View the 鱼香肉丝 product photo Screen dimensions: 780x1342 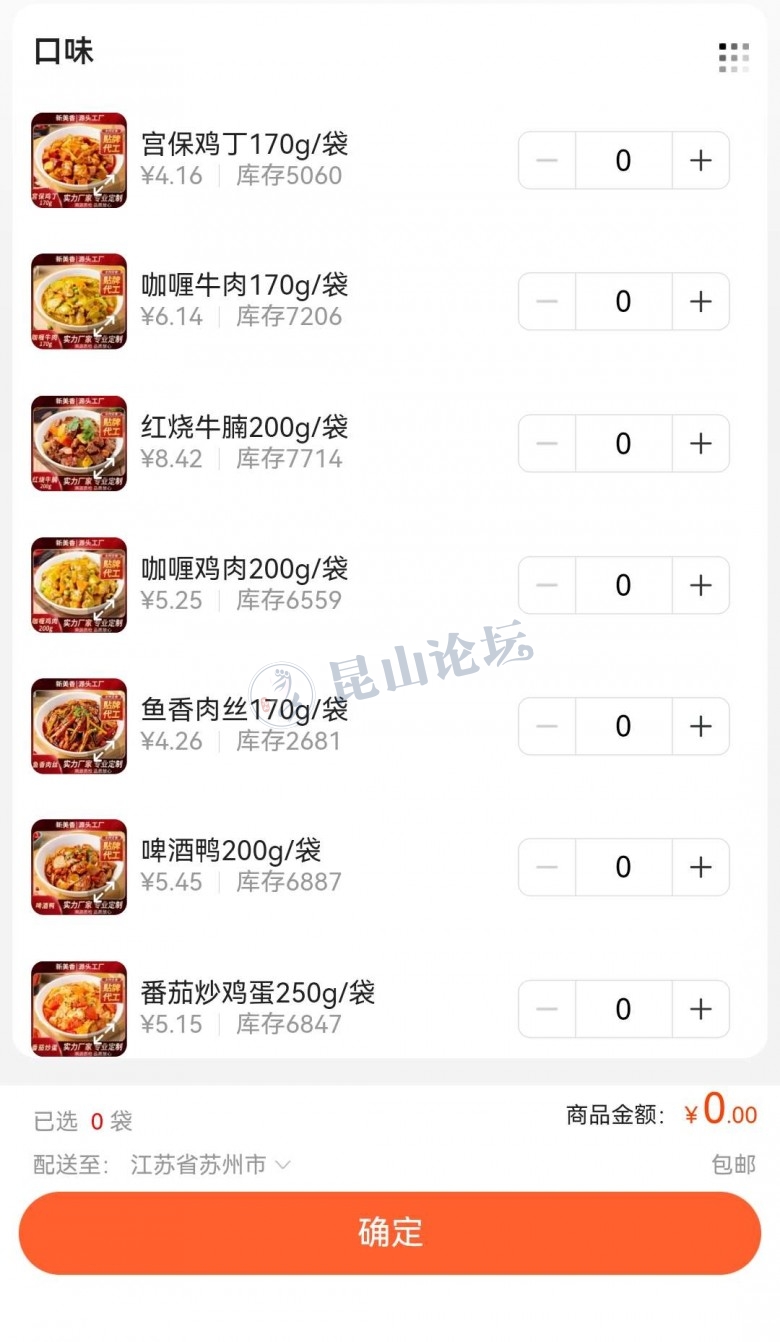pos(79,726)
